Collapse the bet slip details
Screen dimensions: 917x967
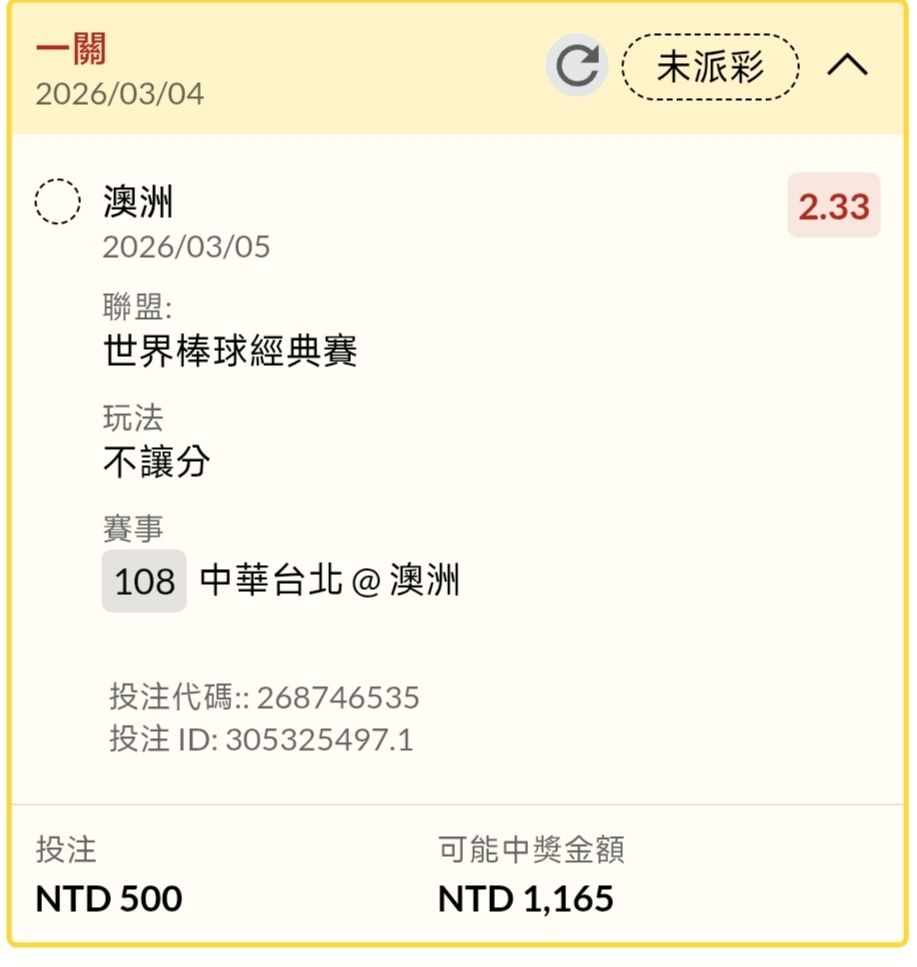(x=848, y=66)
